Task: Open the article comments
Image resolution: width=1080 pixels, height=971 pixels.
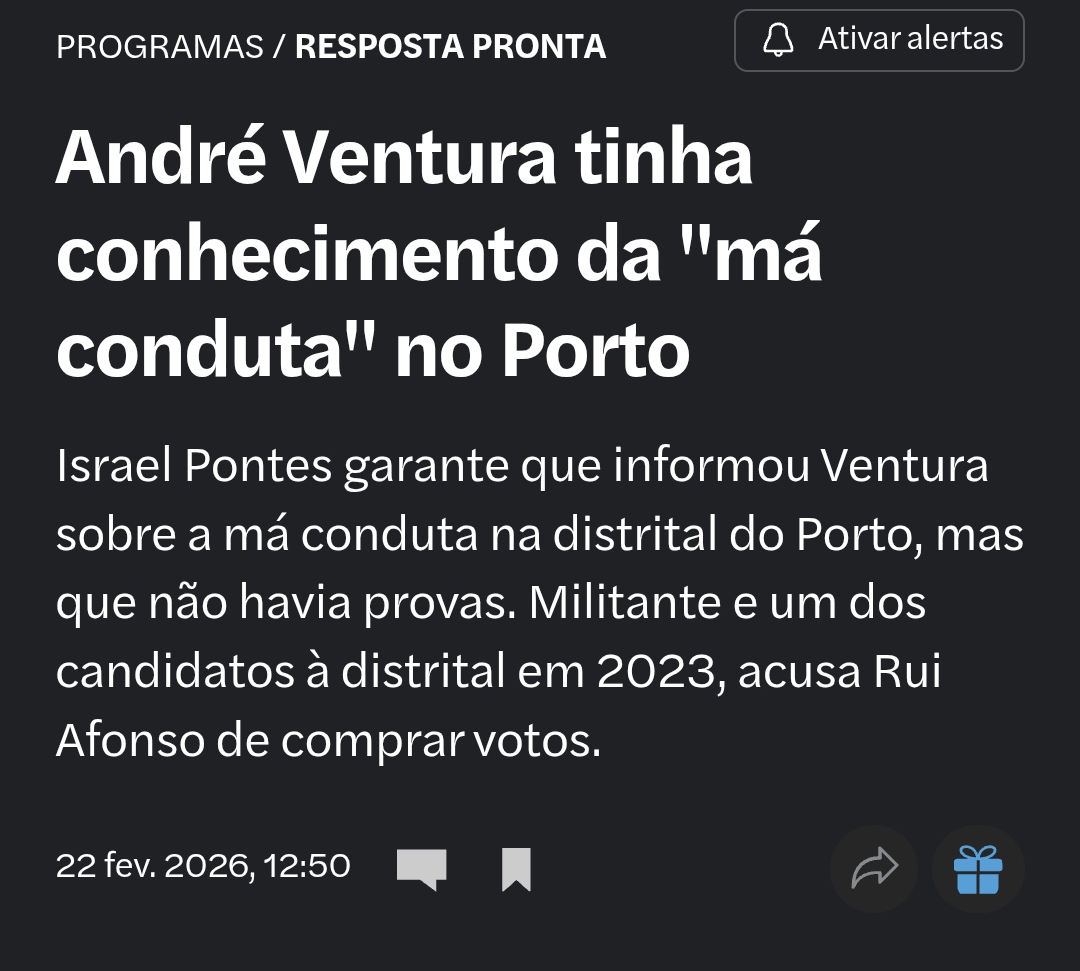Action: (x=421, y=868)
